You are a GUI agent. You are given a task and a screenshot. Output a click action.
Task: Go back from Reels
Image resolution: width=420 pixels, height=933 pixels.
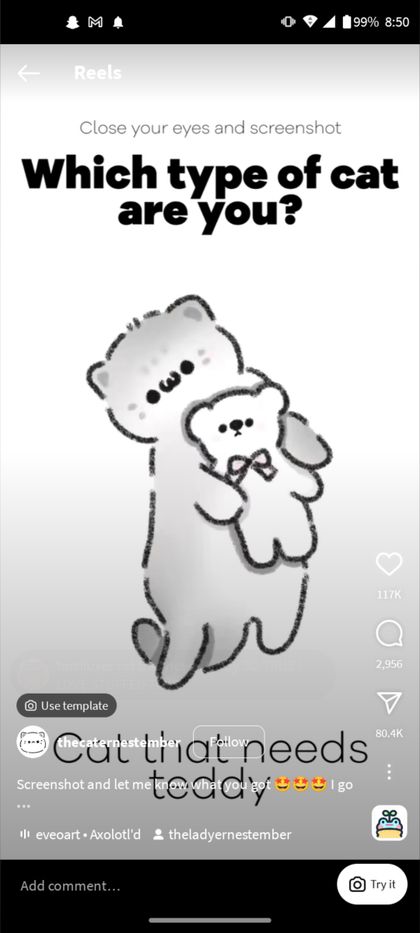[x=29, y=73]
